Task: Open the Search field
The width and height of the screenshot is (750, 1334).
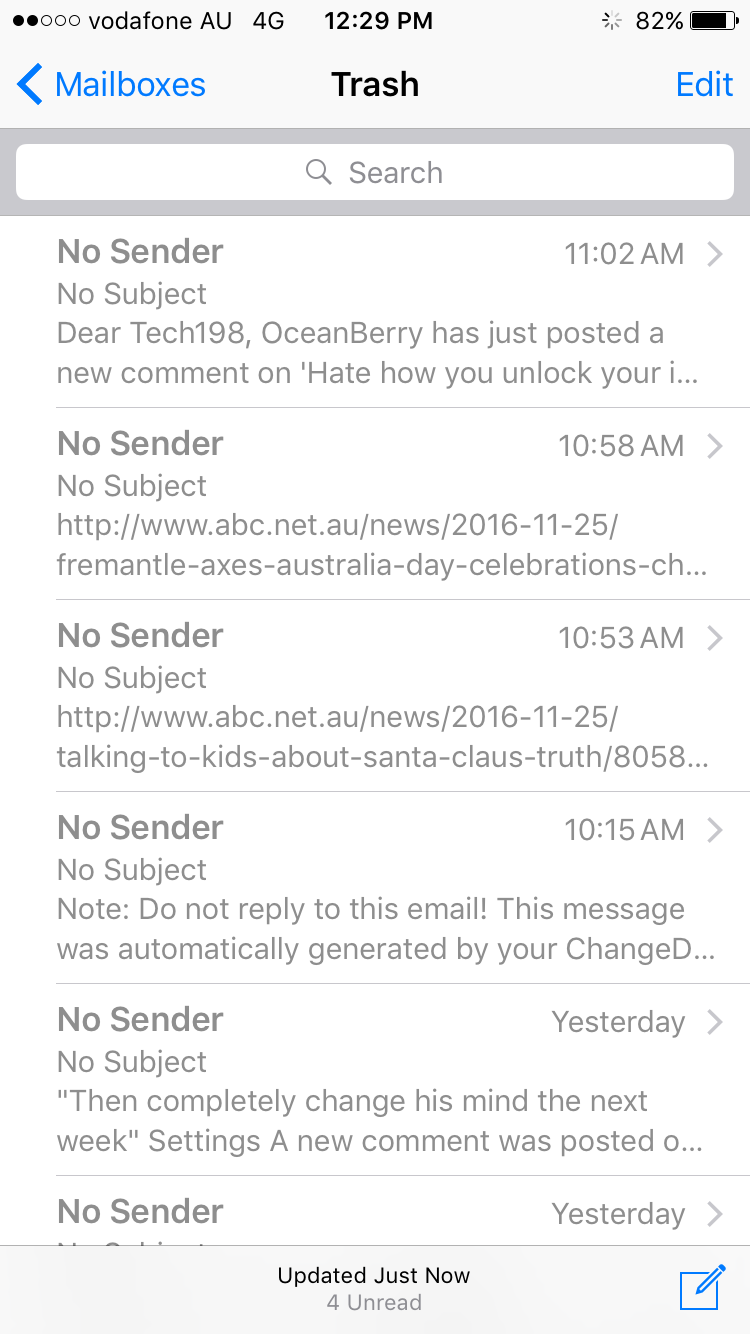Action: tap(375, 172)
